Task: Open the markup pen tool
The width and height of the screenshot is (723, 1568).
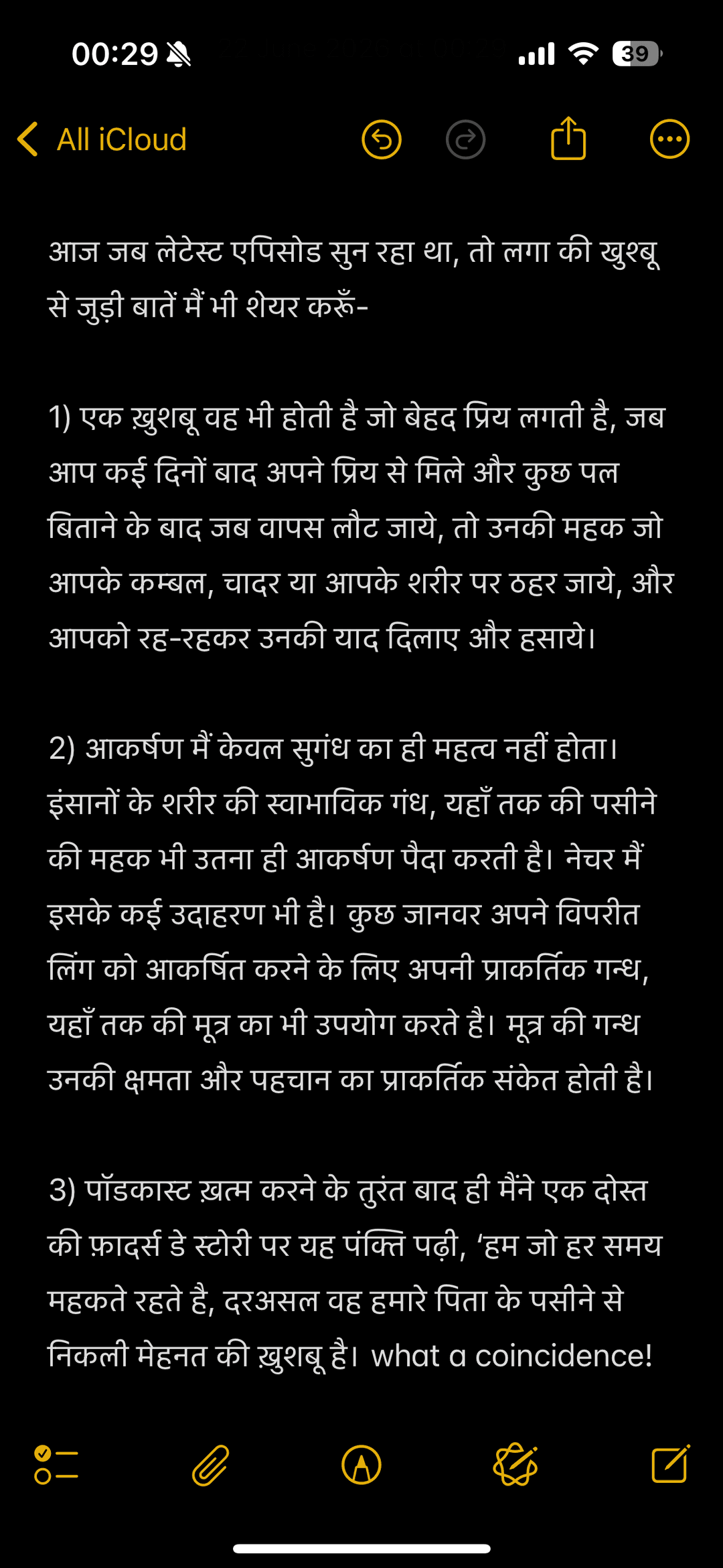Action: [x=361, y=1465]
